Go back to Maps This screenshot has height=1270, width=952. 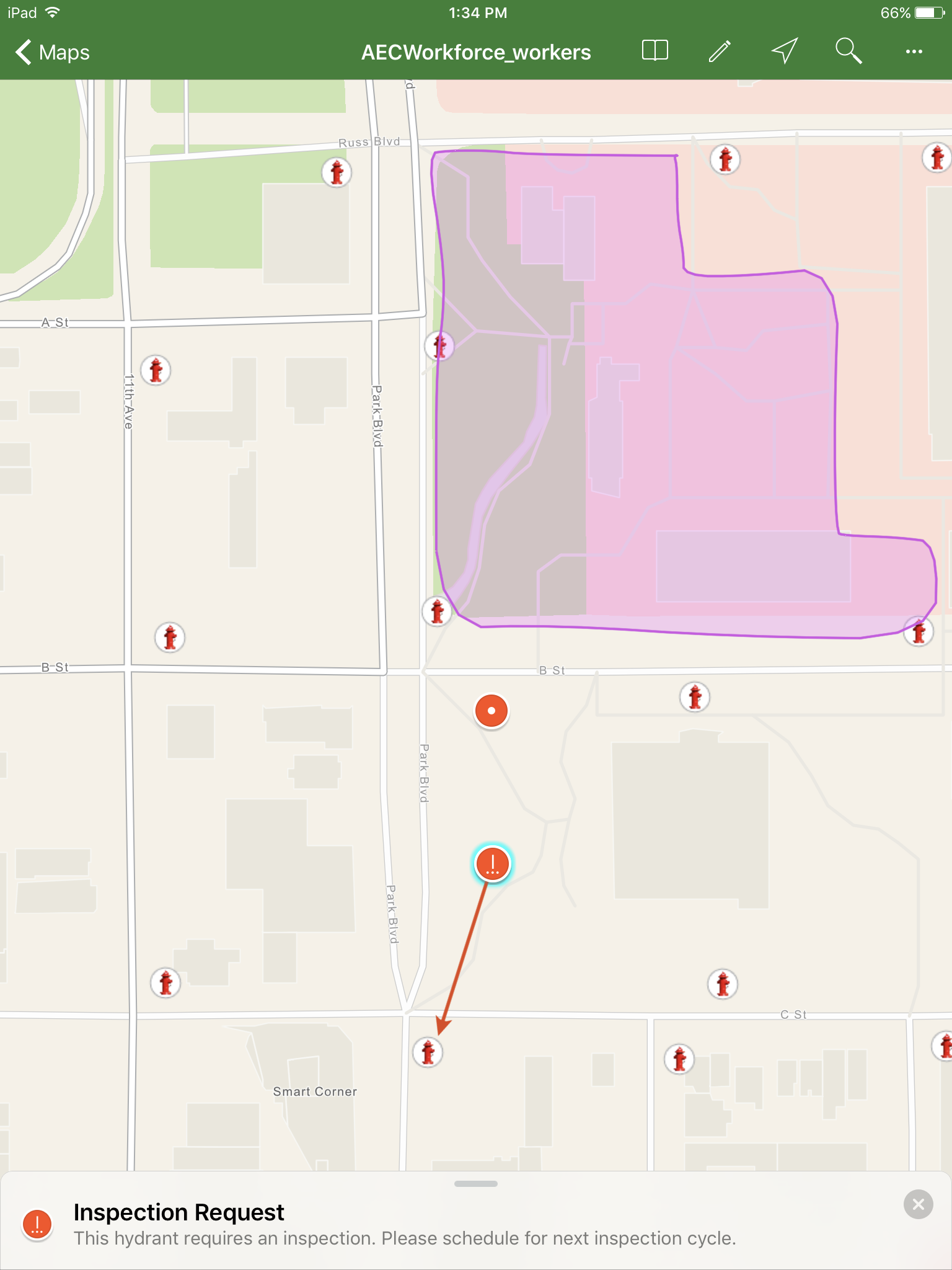click(x=53, y=53)
